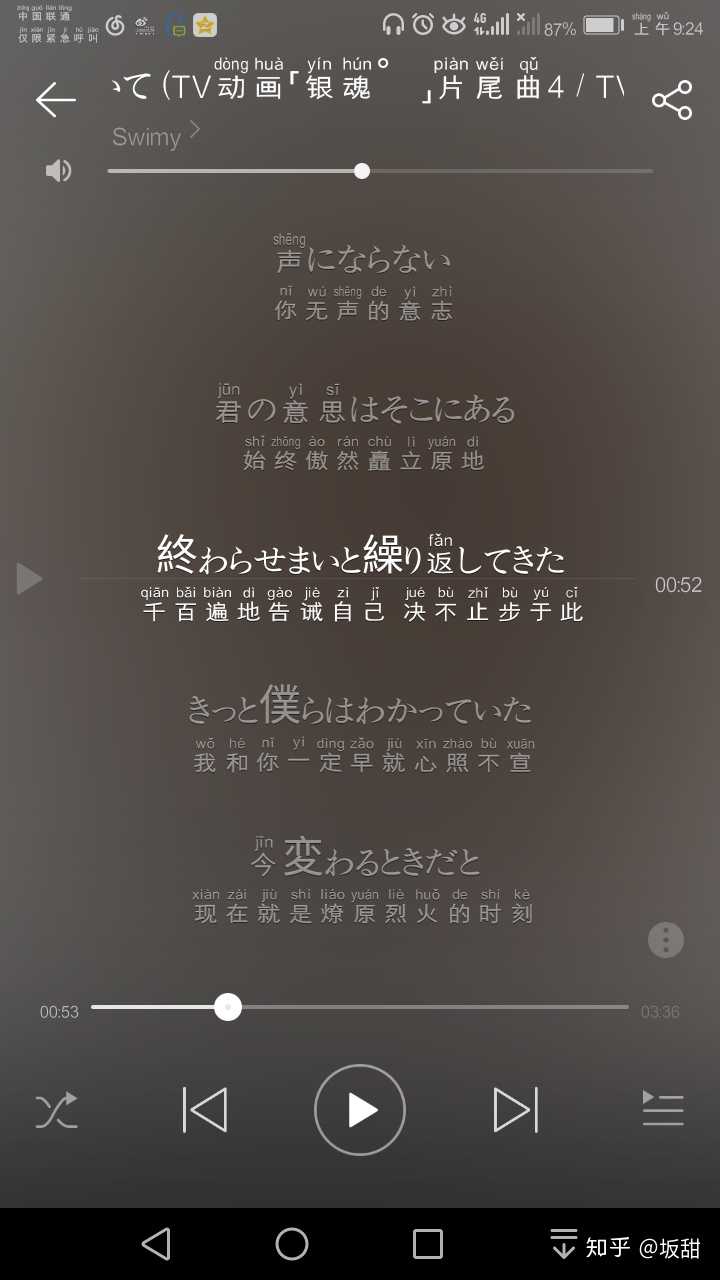
Task: Toggle the shuffle play mode
Action: tap(56, 1111)
